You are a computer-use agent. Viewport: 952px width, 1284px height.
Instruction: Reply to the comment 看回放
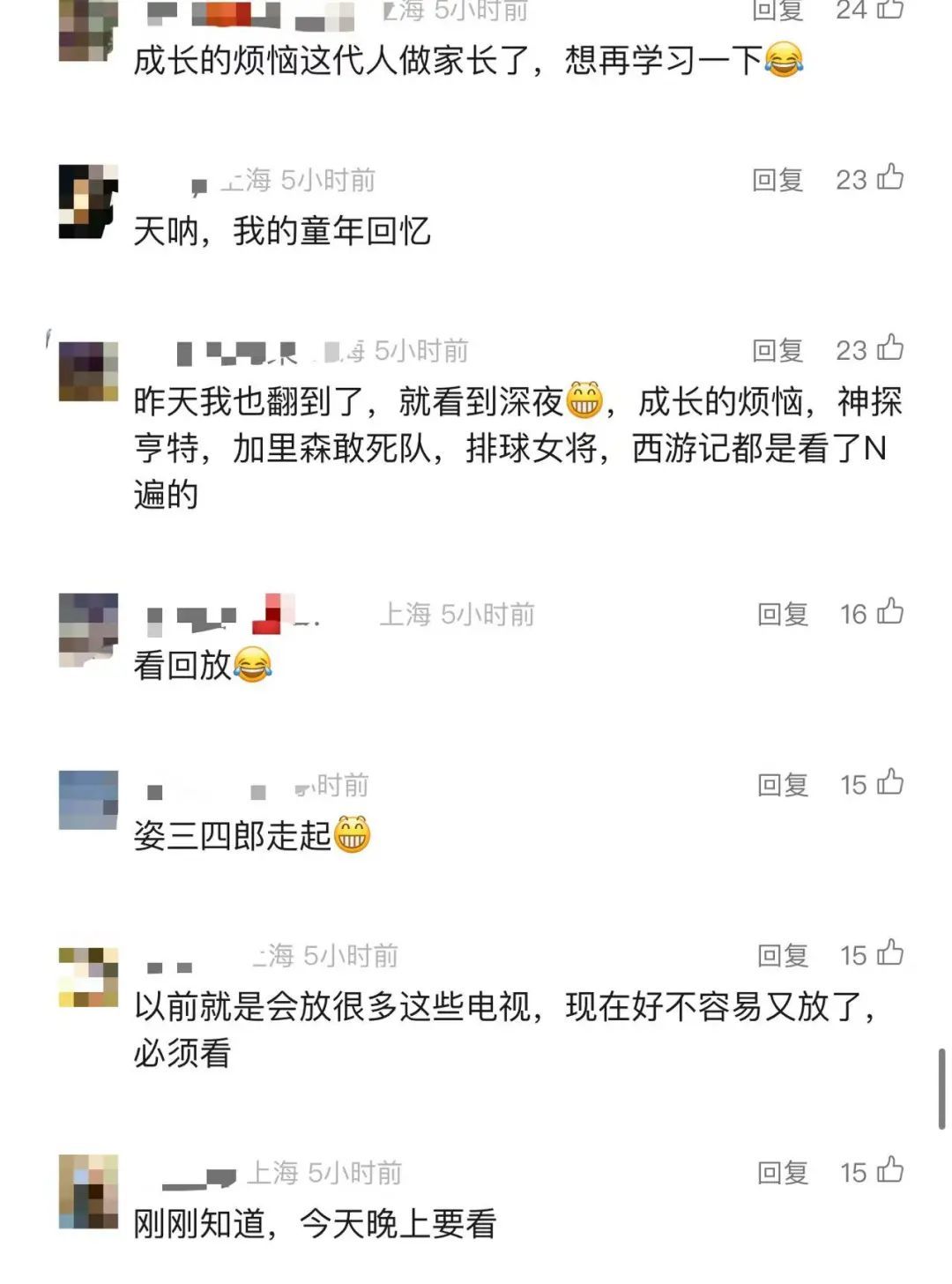(783, 614)
